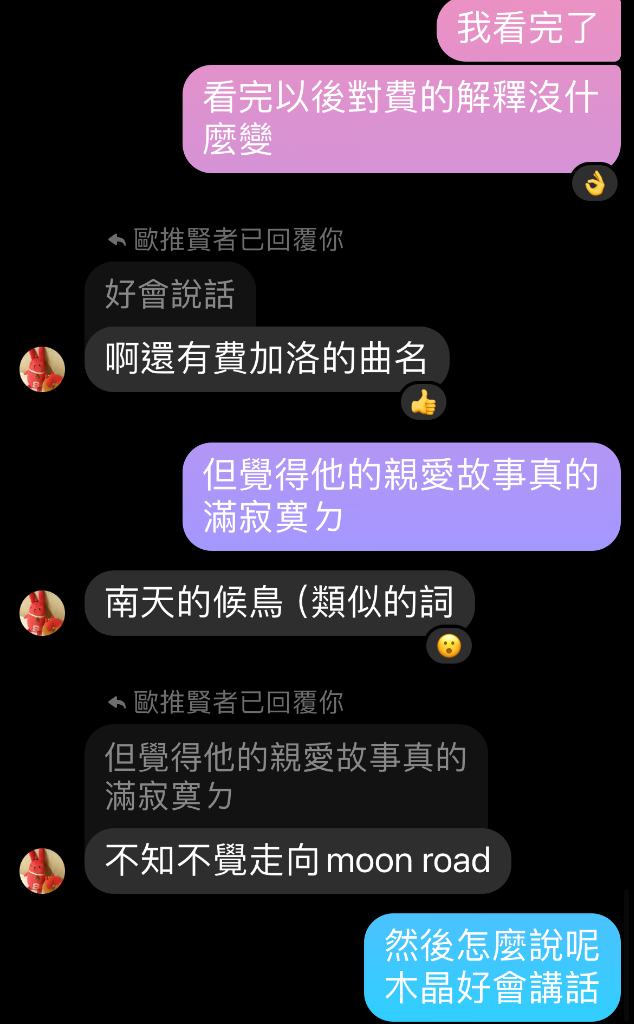This screenshot has width=634, height=1024.
Task: Open the 👌 reaction on the 看完以後 message
Action: [x=595, y=183]
